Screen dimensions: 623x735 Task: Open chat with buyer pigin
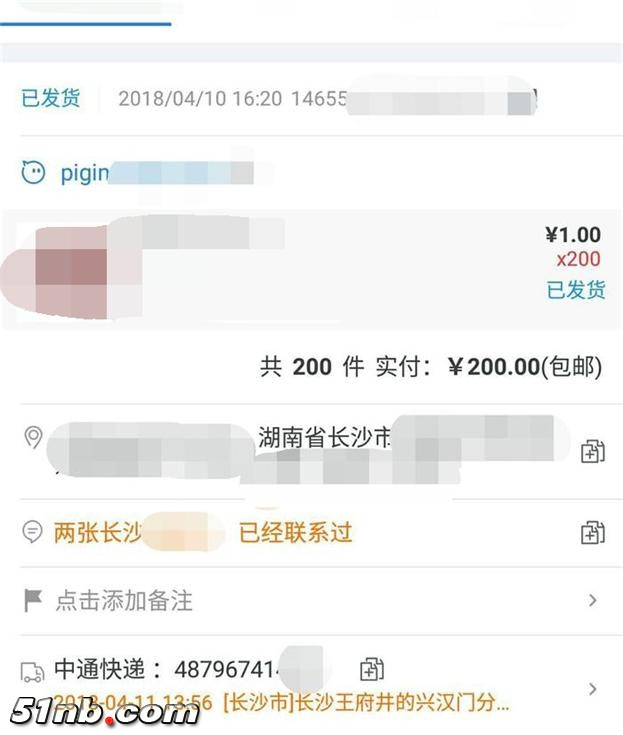[x=34, y=172]
